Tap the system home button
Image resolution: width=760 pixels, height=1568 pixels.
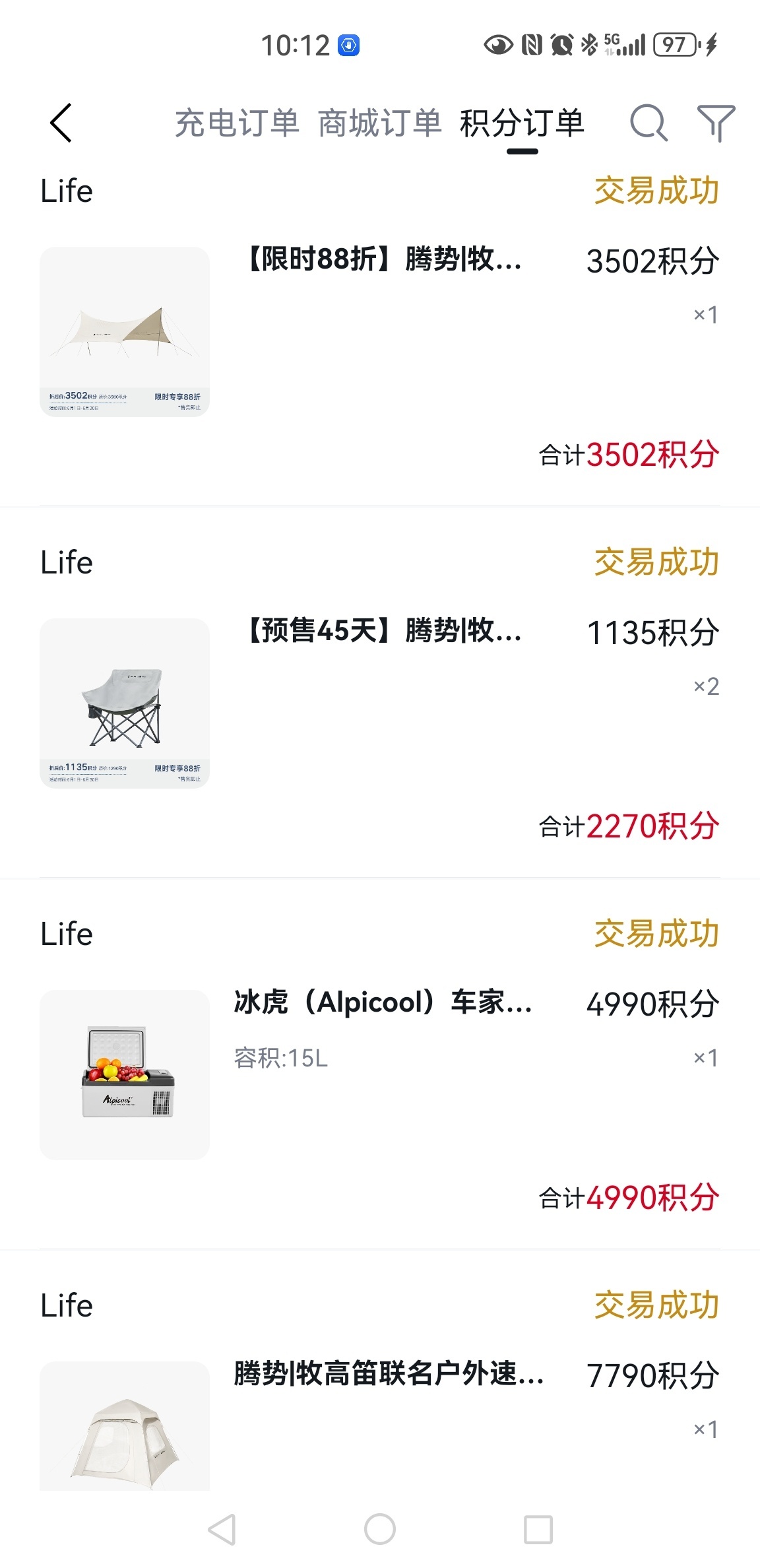pos(380,1529)
